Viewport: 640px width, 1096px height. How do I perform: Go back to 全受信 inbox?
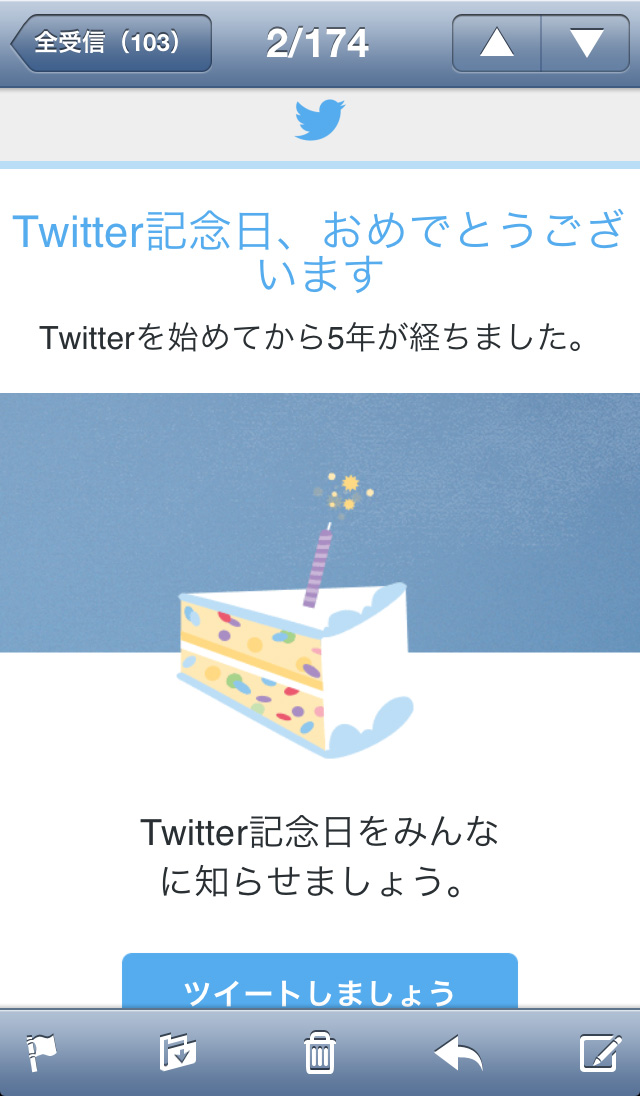tap(110, 43)
